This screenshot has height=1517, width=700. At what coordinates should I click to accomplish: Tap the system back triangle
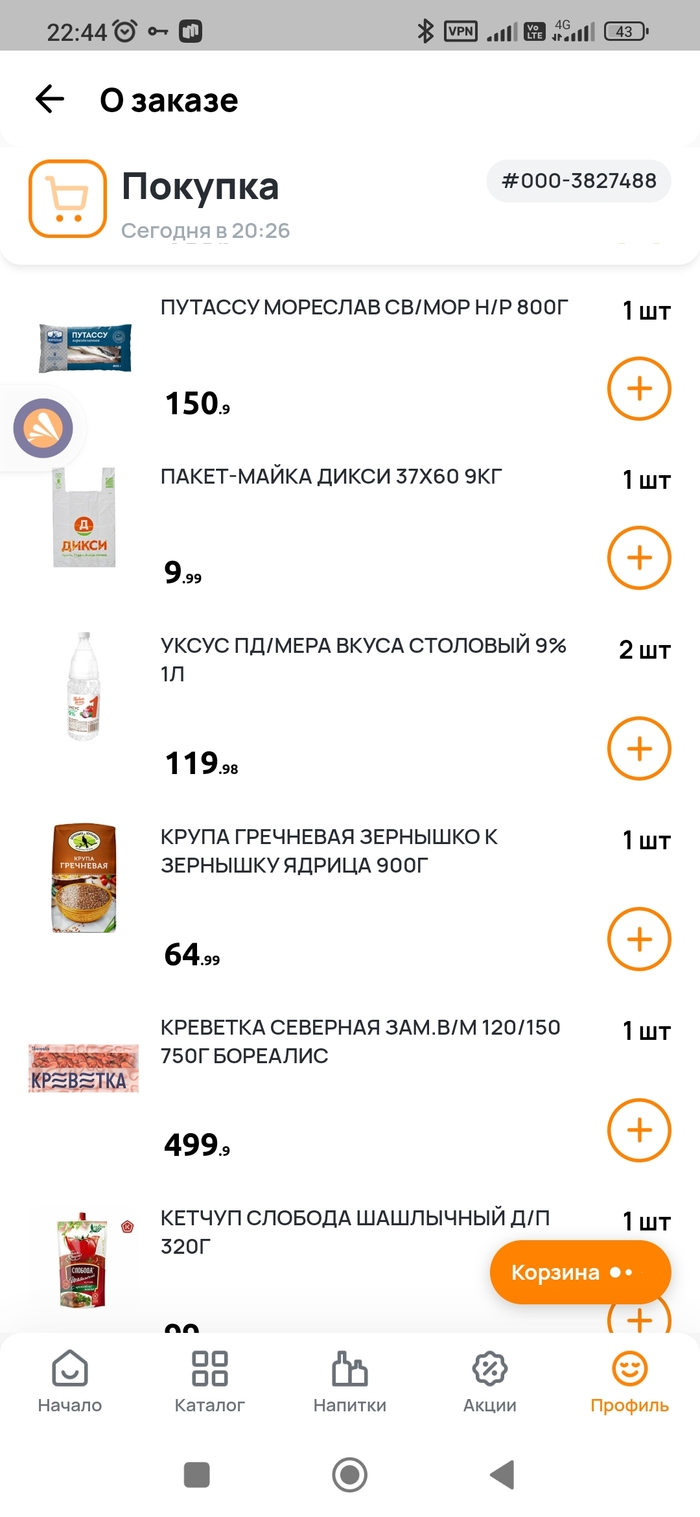[x=502, y=1474]
